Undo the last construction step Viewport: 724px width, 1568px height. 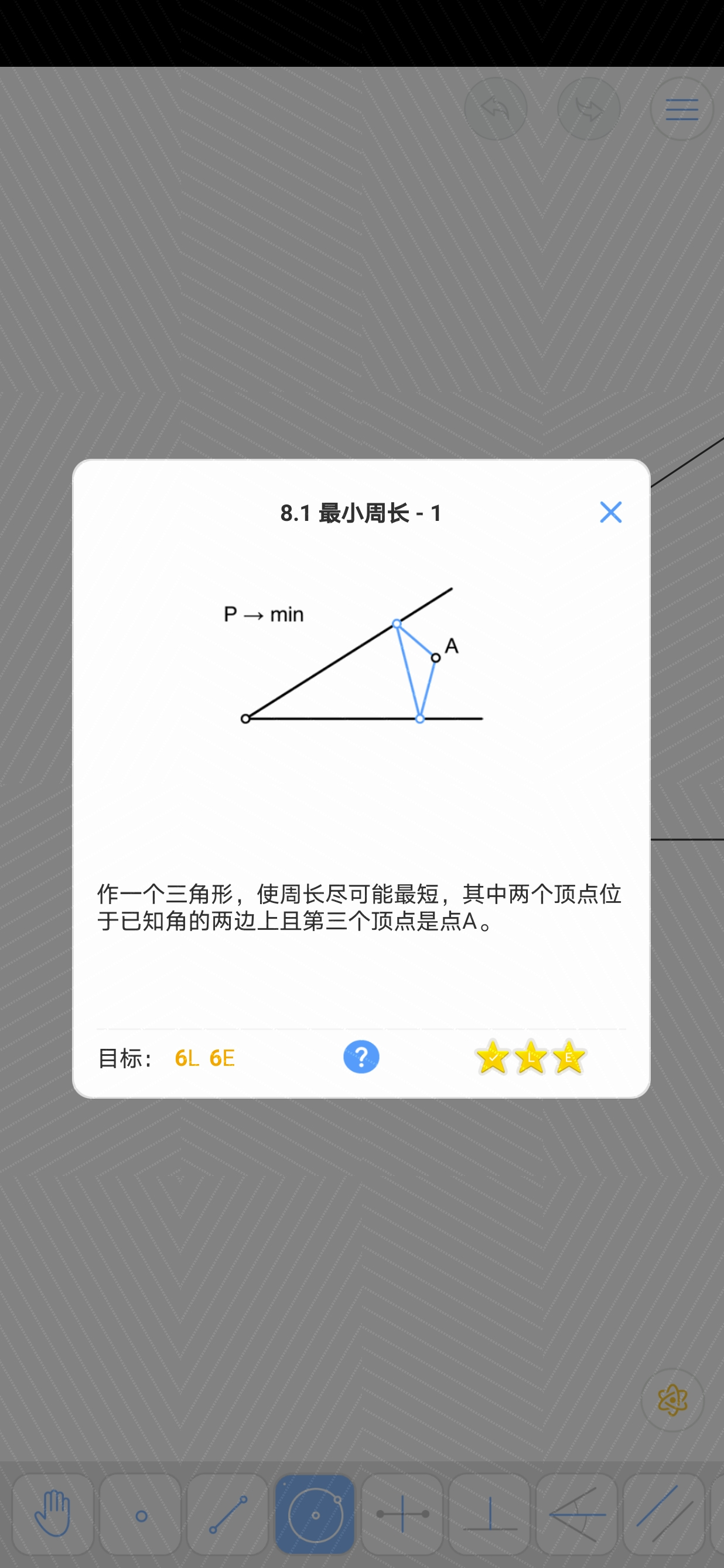(x=495, y=109)
